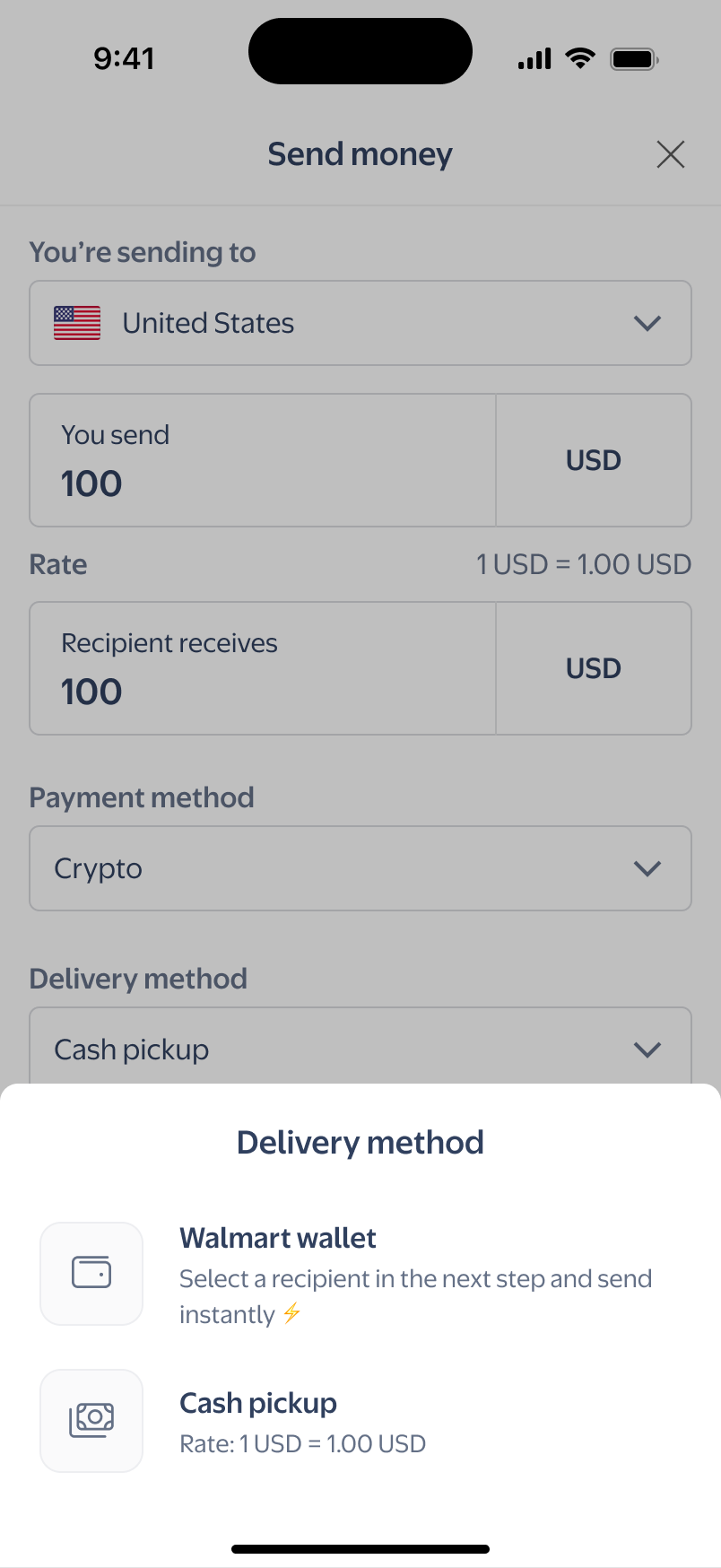The image size is (721, 1568).
Task: Select Walmart wallet delivery method
Action: click(x=359, y=1274)
